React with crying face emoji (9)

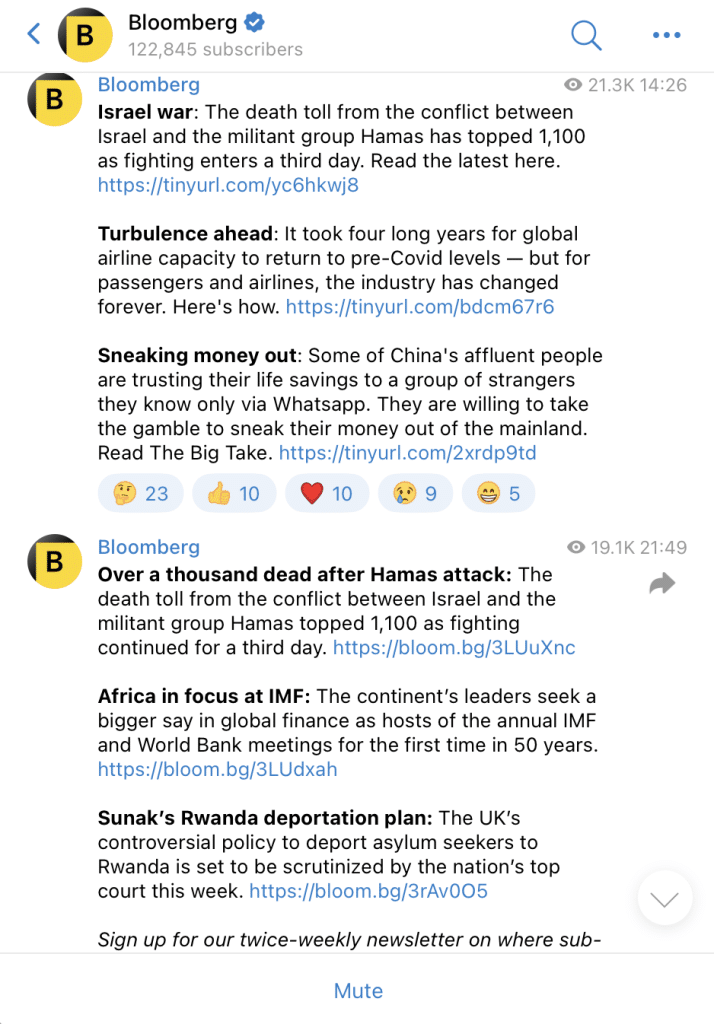click(415, 494)
